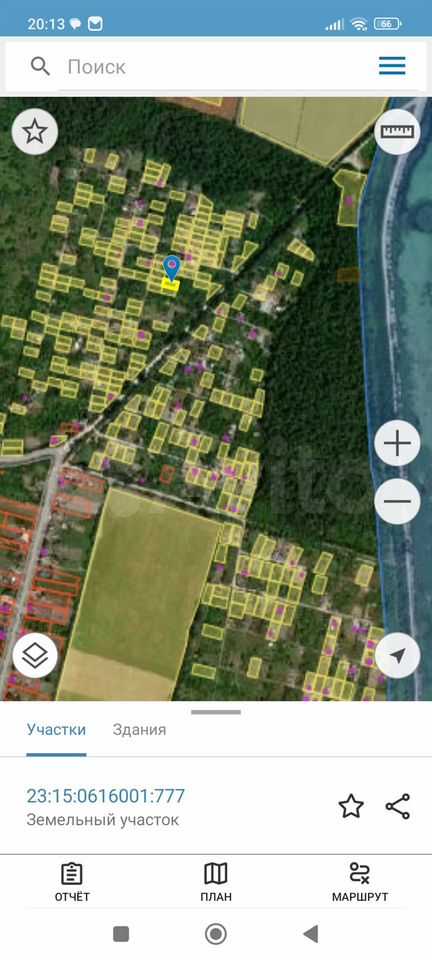The width and height of the screenshot is (432, 960).
Task: Tap the blue map pin marker
Action: point(172,267)
